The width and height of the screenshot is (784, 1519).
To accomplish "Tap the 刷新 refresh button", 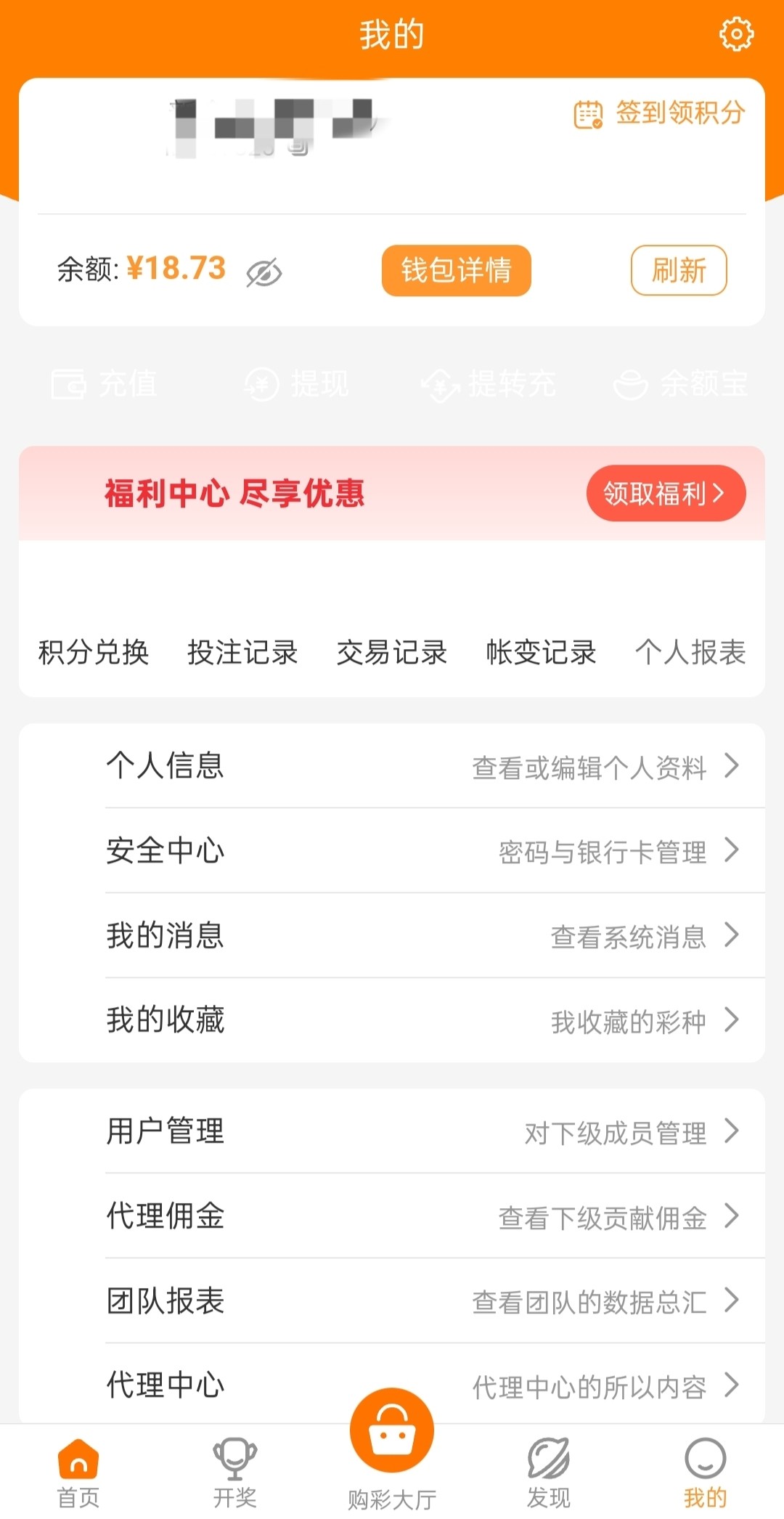I will click(x=678, y=270).
